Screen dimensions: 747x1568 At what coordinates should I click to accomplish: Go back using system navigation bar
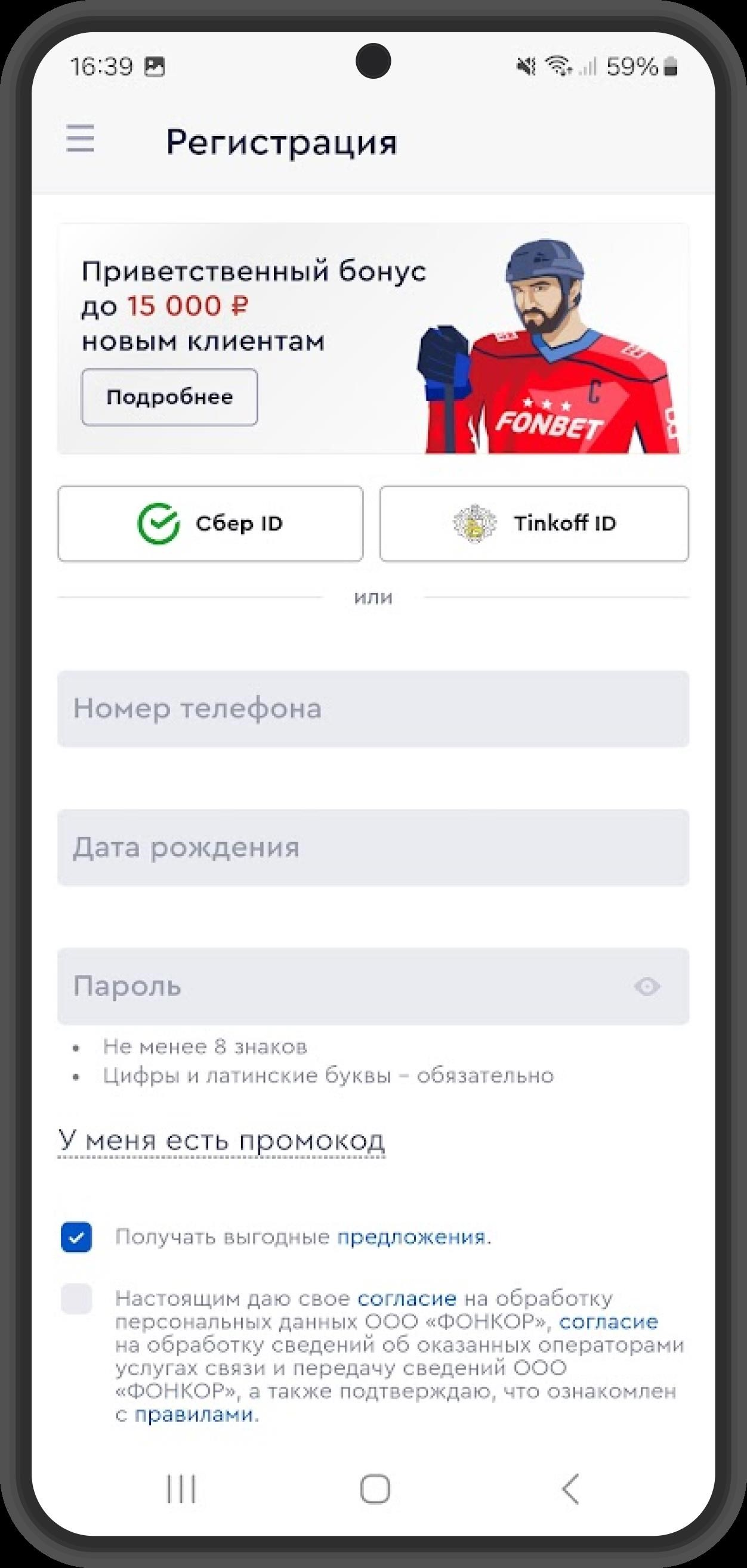click(x=570, y=1489)
